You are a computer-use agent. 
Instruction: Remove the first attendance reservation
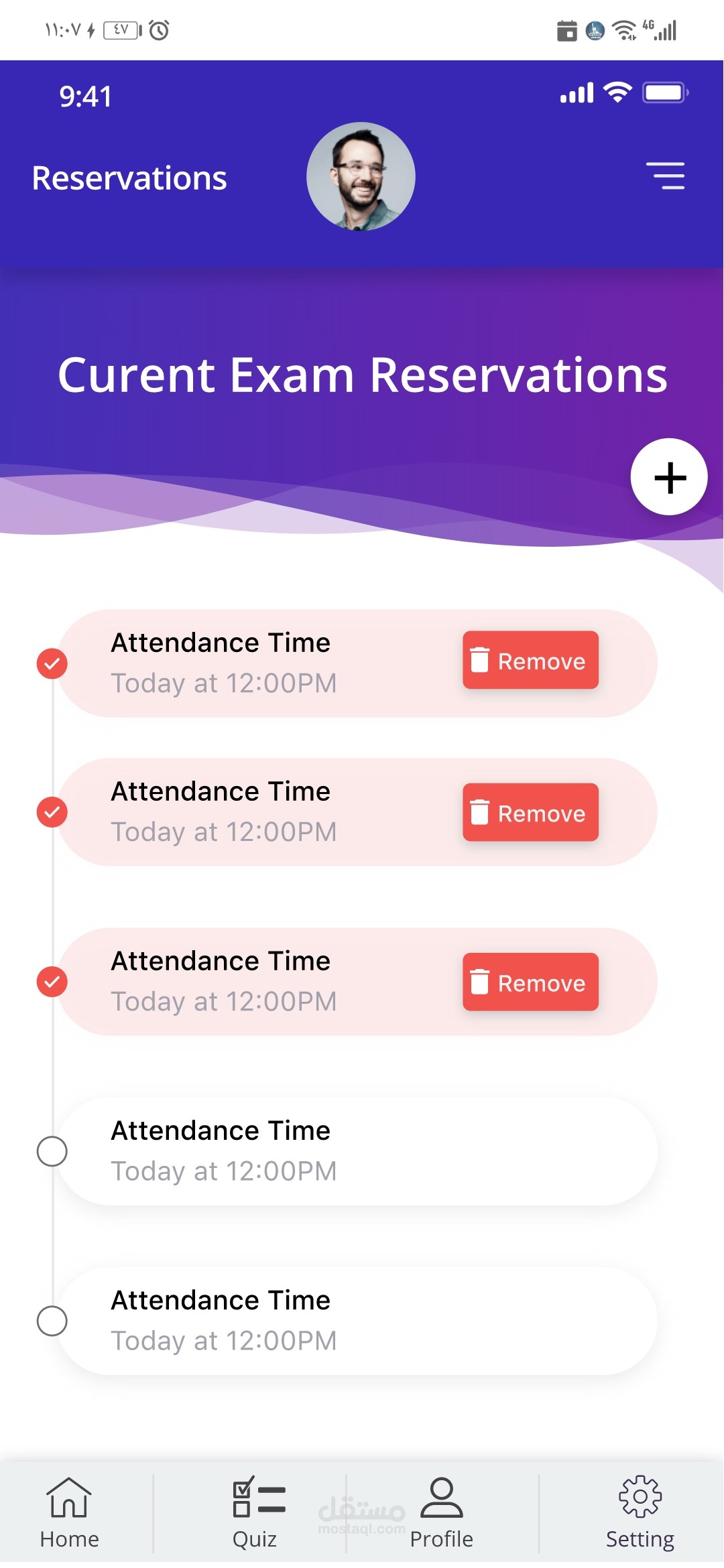[530, 660]
